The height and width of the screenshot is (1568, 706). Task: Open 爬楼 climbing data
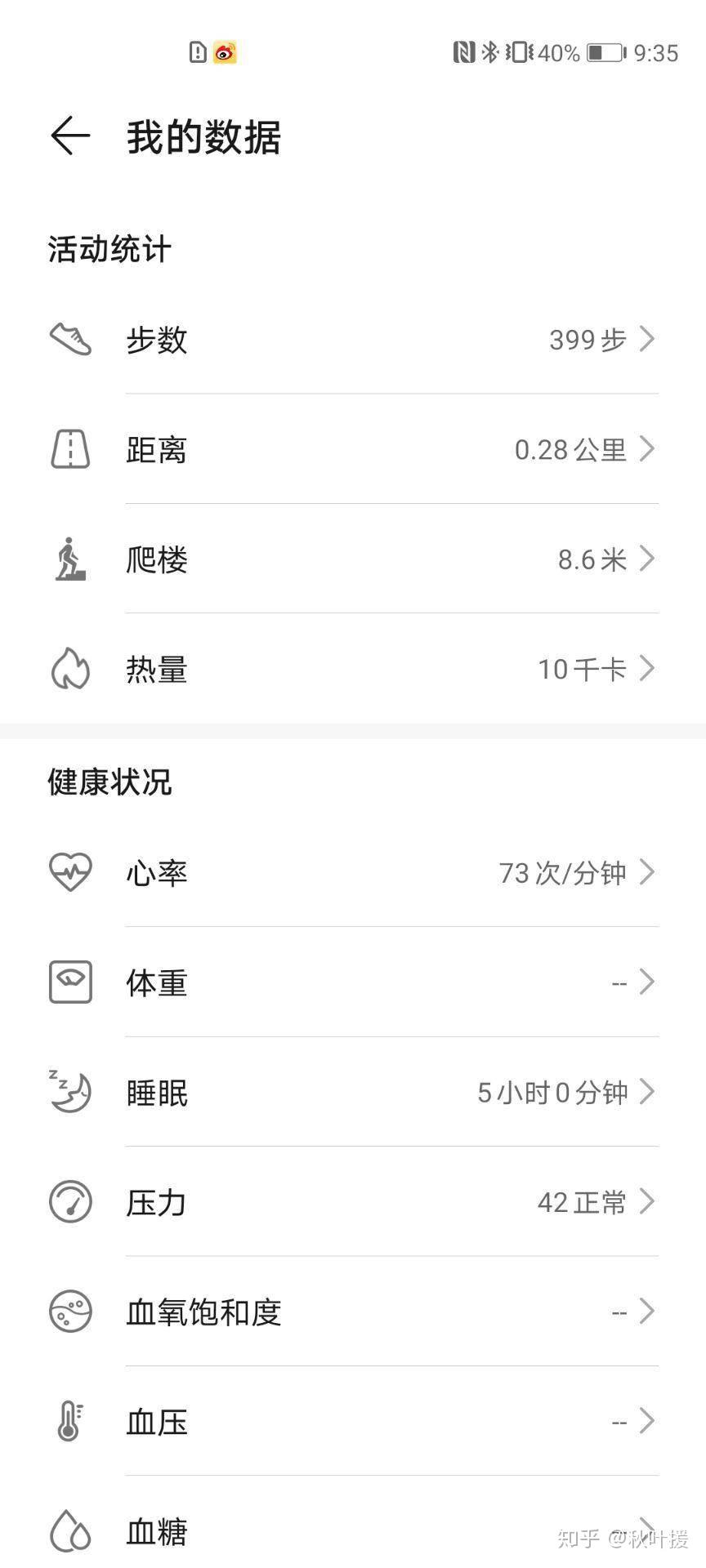[353, 559]
